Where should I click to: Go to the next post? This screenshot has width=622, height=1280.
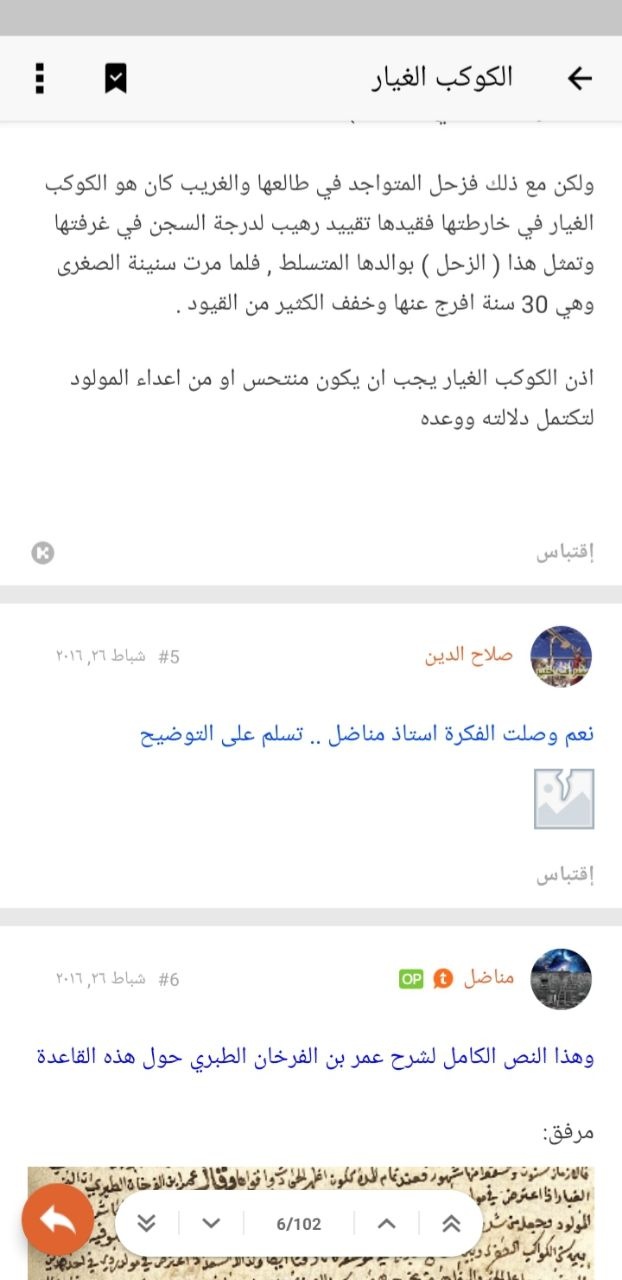click(x=211, y=1223)
